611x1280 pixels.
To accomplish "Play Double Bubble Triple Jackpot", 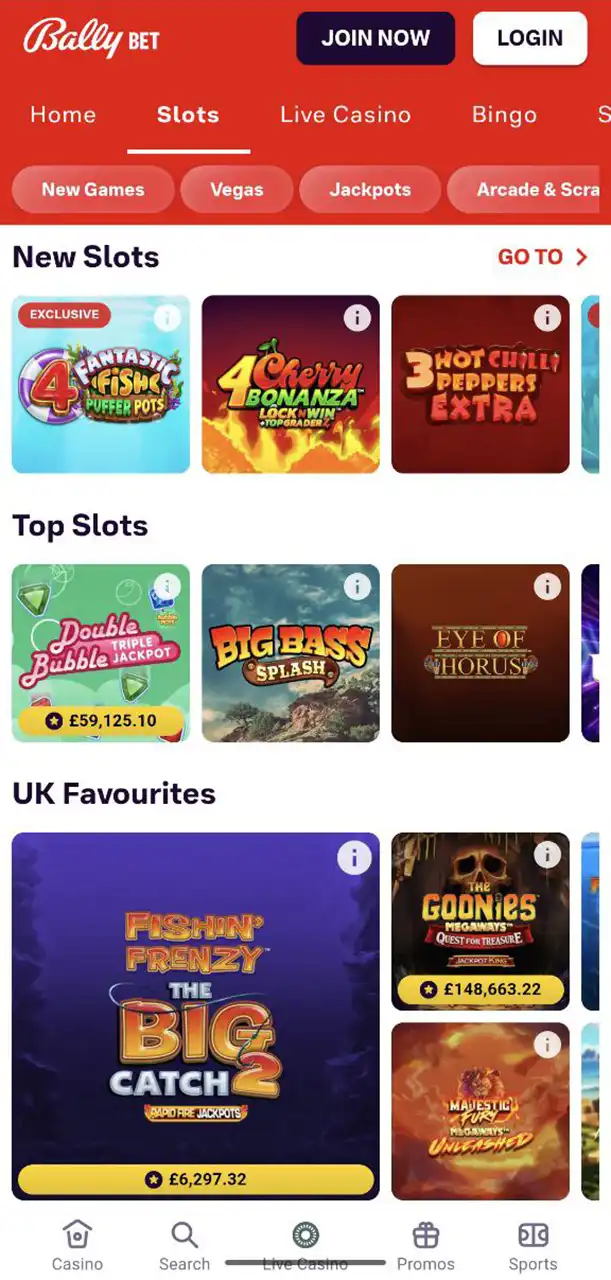I will [x=100, y=650].
